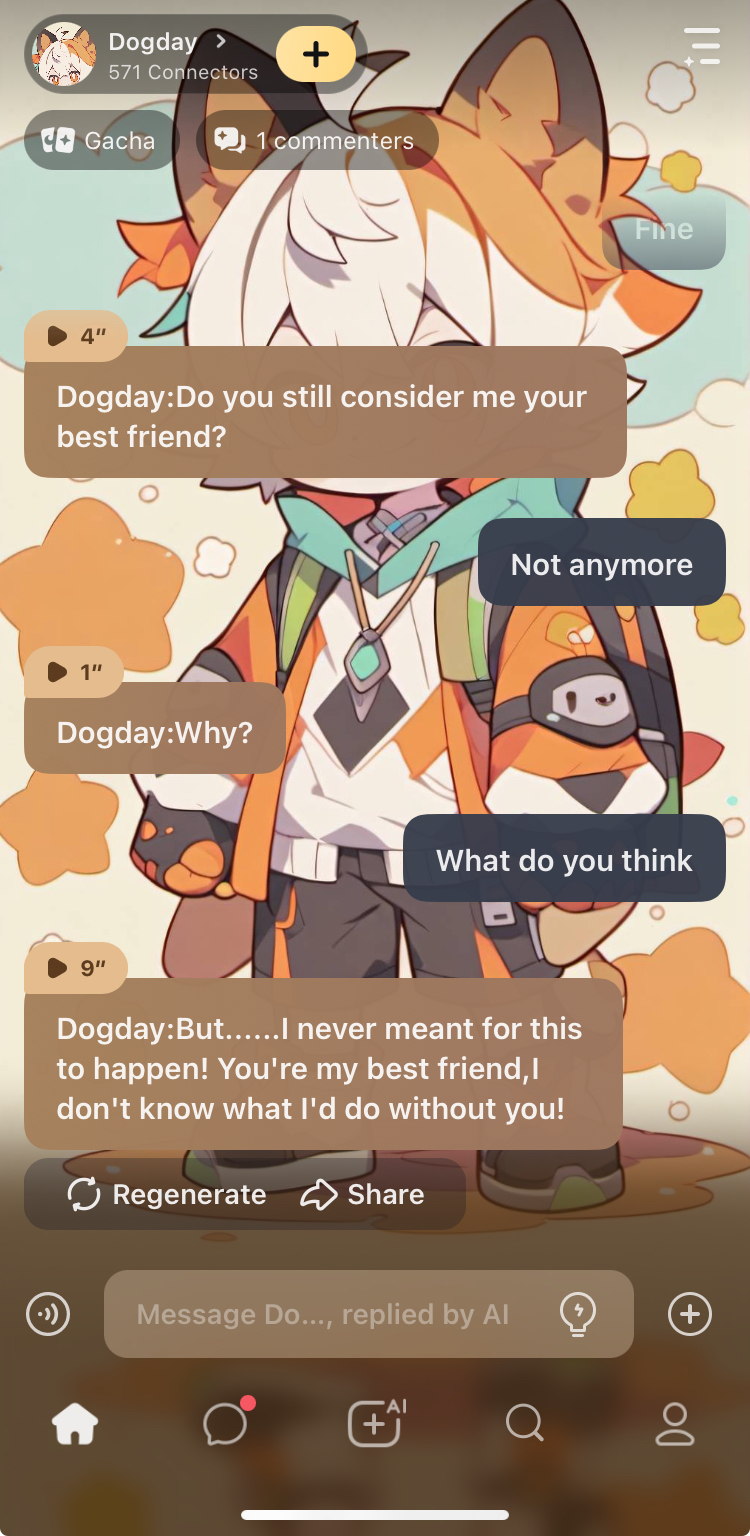
Task: Open the Gacha chip
Action: pos(100,141)
